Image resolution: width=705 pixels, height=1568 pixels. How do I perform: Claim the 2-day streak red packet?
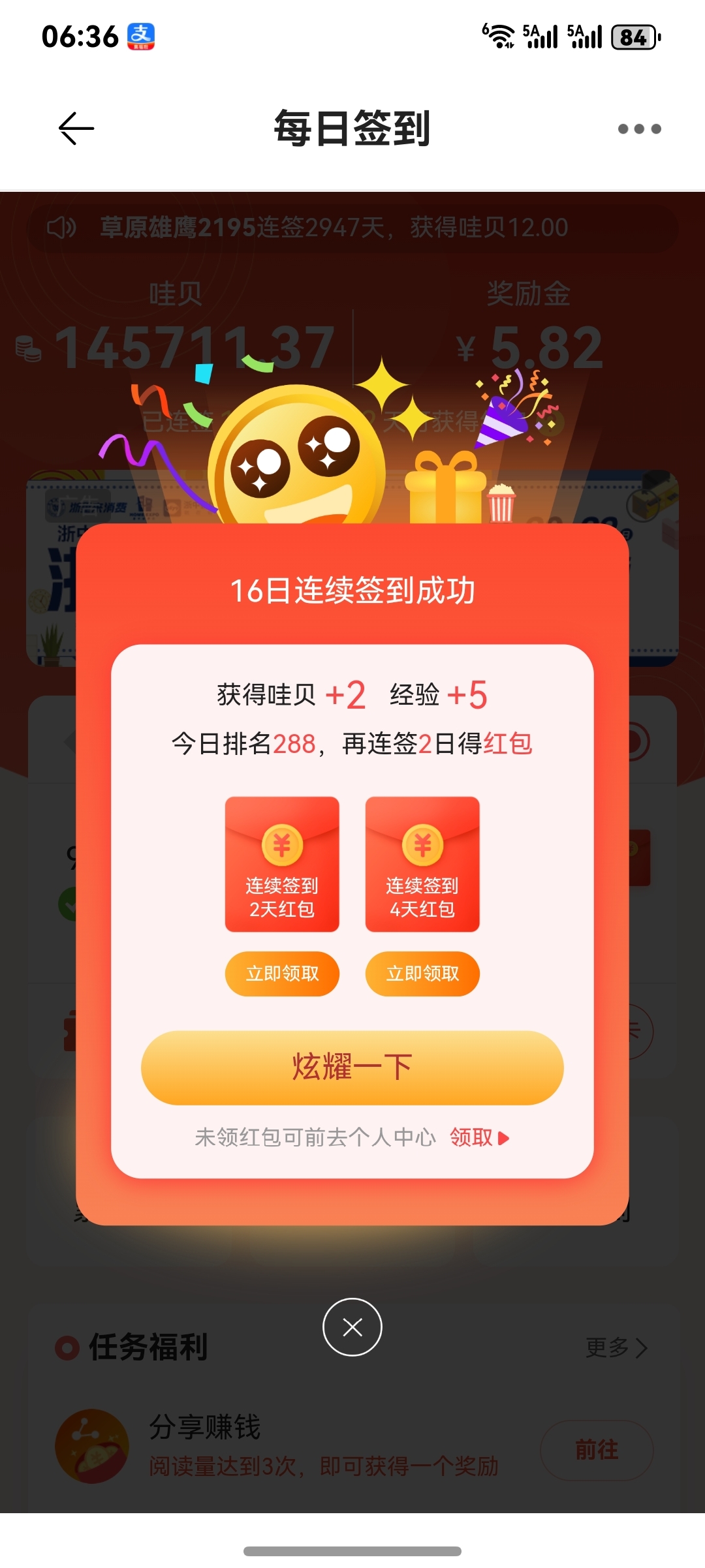pos(282,974)
